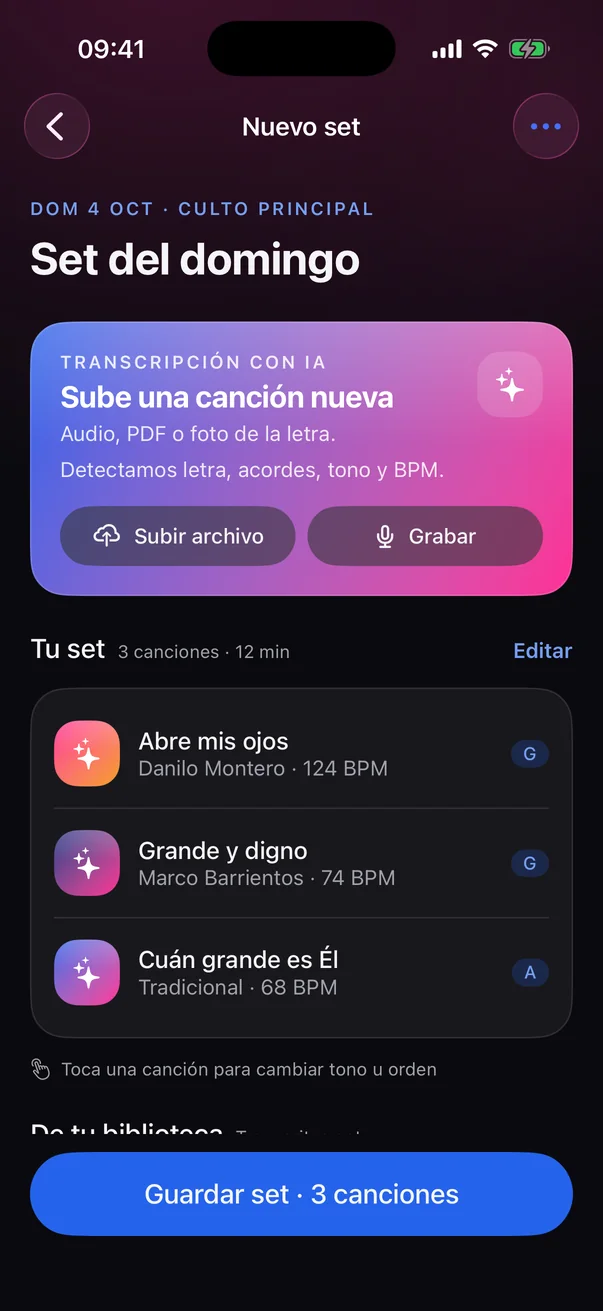Open the song Abre mis ojos
603x1311 pixels.
coord(301,754)
